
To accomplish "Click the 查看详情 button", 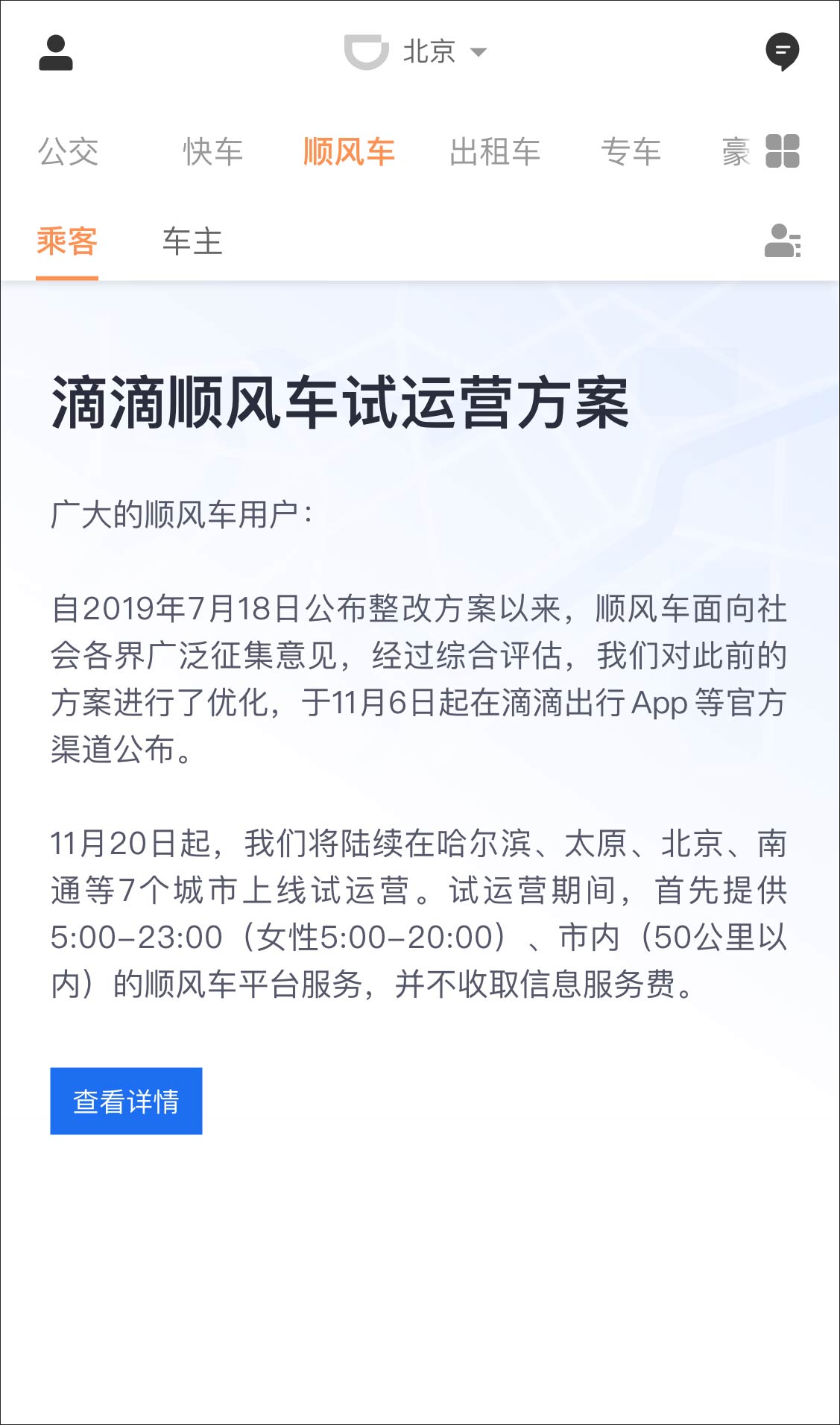I will [x=125, y=1101].
